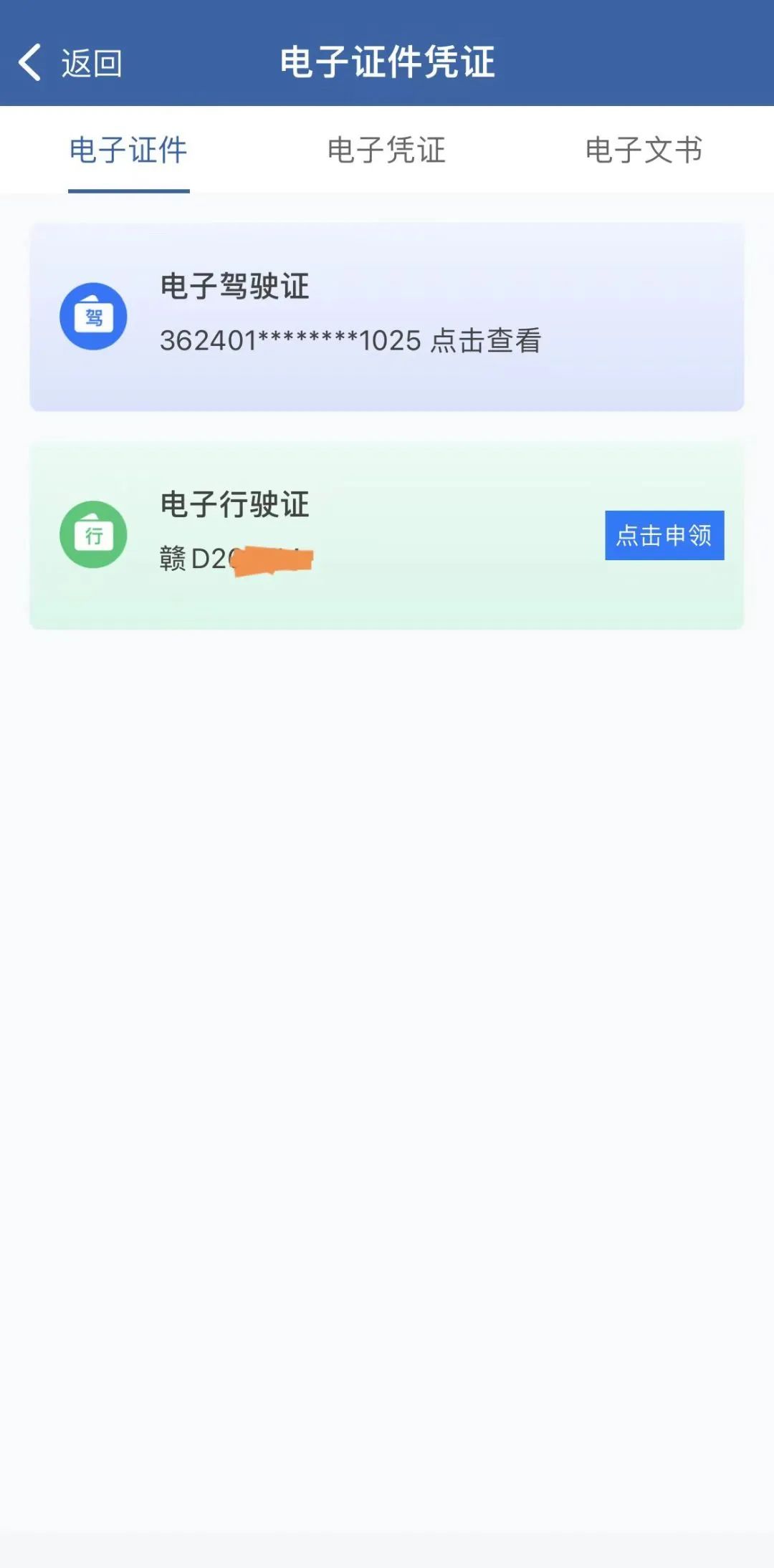This screenshot has height=1568, width=774.
Task: Select the 电子证件 tab
Action: 128,150
